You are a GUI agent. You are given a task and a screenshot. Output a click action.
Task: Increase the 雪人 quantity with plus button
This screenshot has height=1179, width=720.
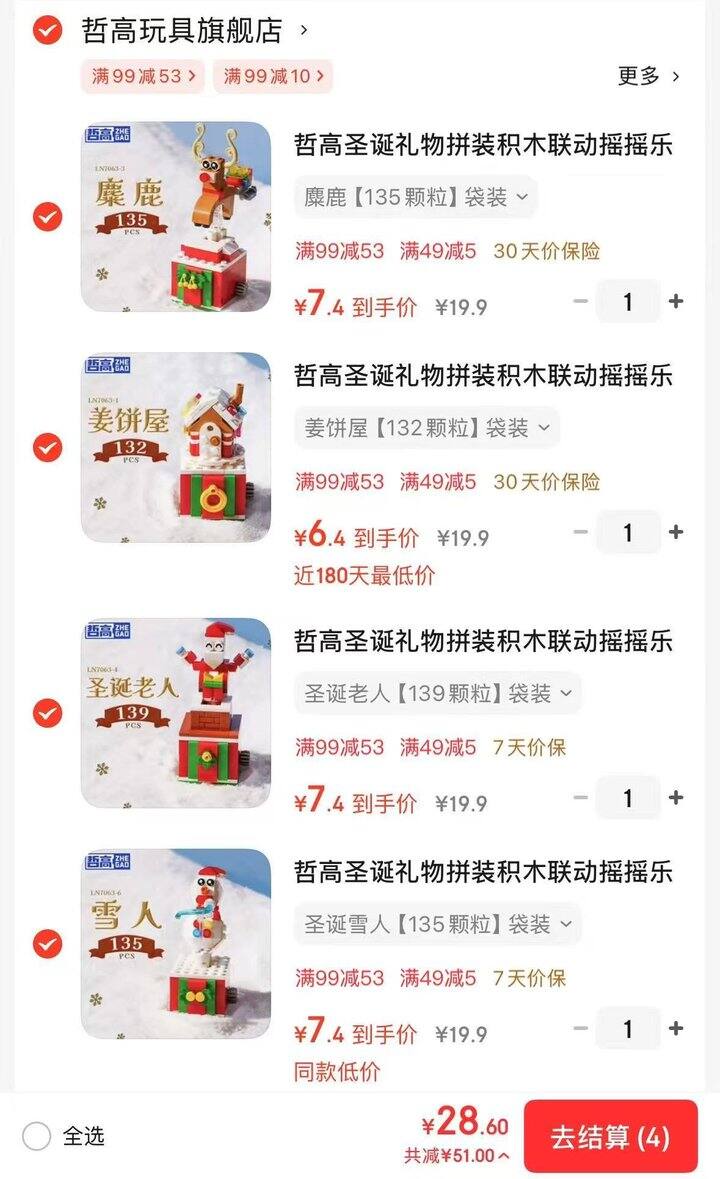(x=674, y=1028)
